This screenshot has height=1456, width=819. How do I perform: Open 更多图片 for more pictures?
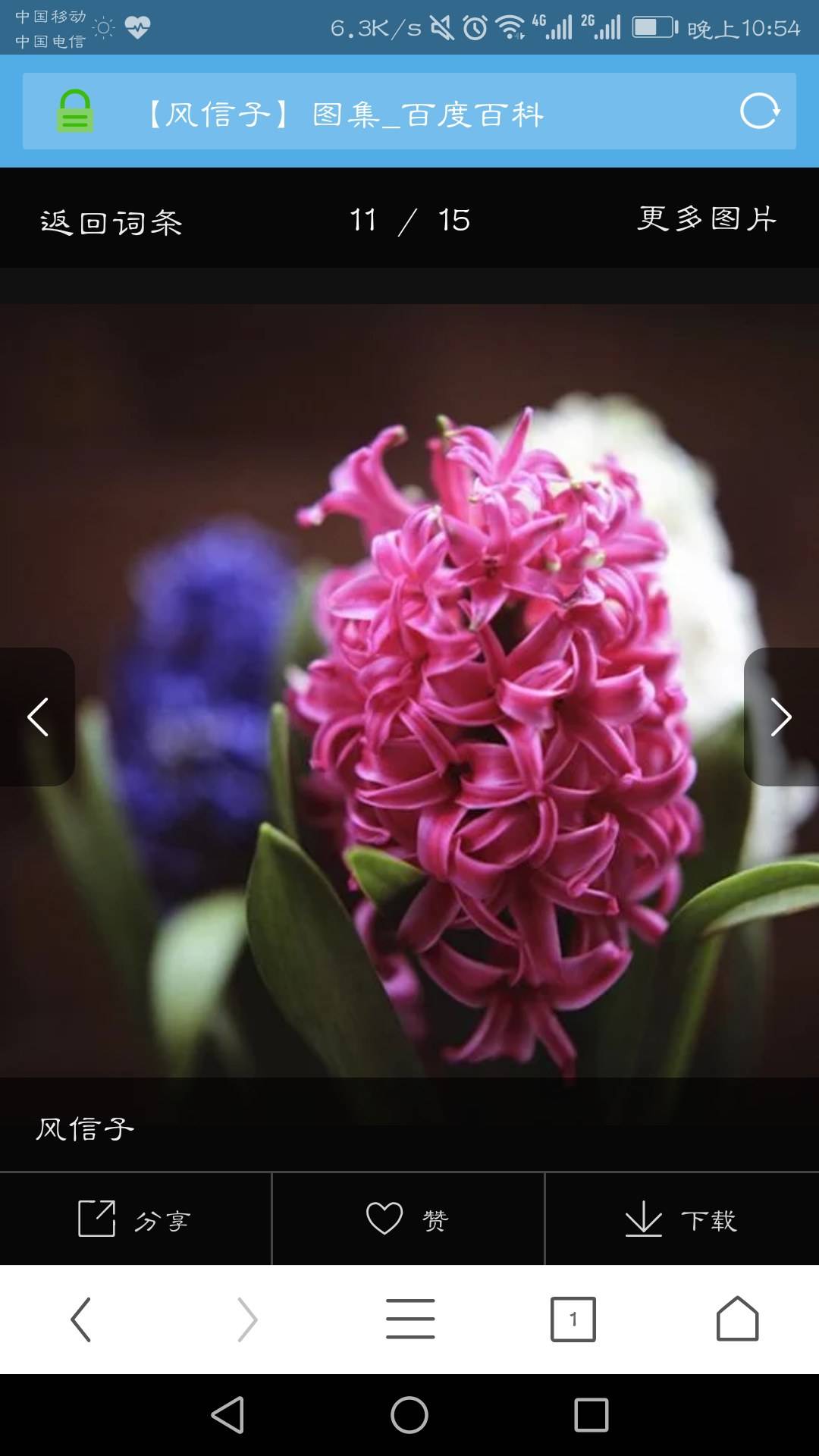point(707,219)
